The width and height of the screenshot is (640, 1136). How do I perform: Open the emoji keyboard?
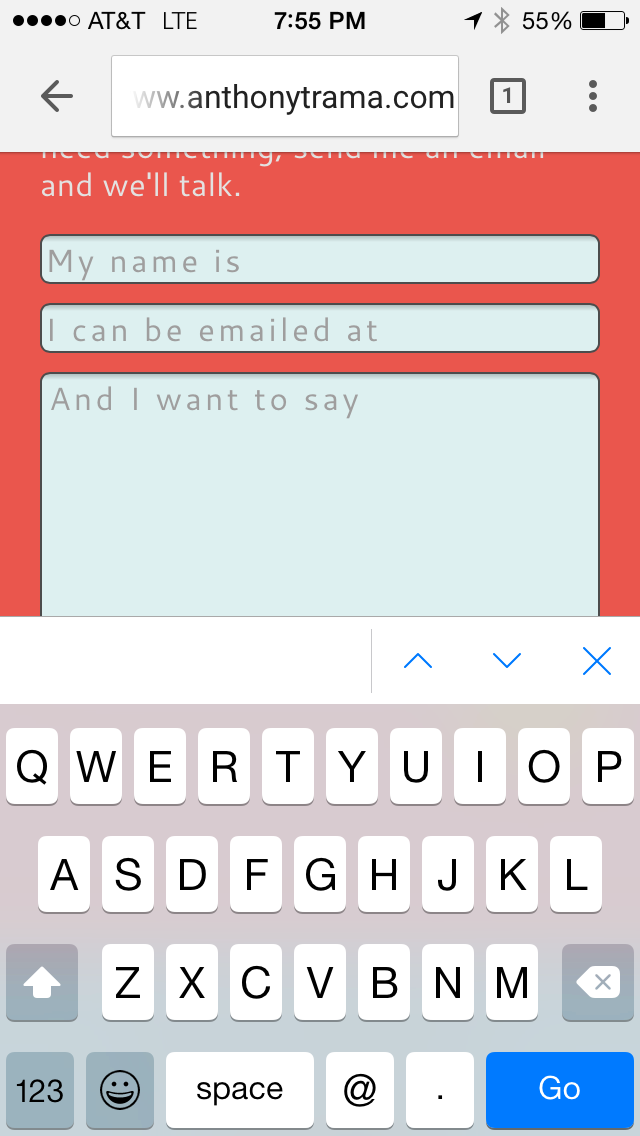tap(120, 1090)
